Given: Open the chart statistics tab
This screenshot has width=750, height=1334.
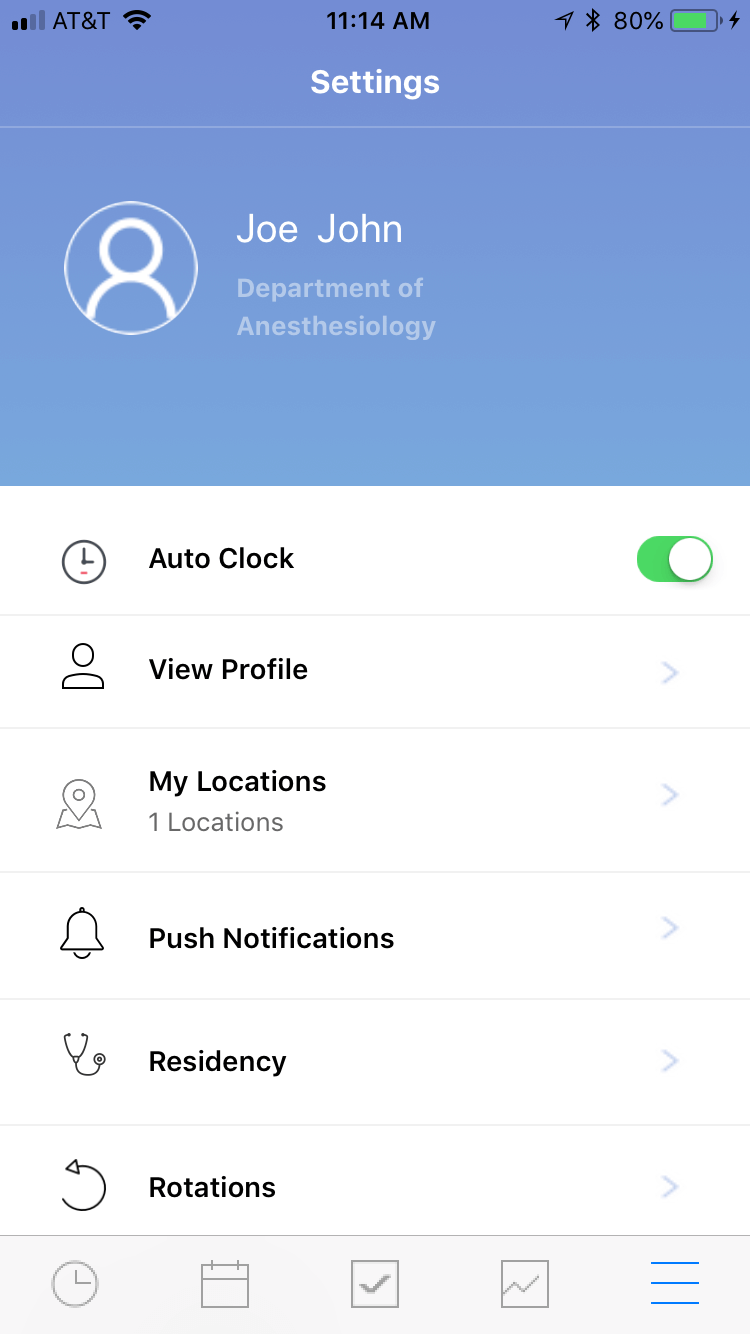Looking at the screenshot, I should [x=525, y=1284].
